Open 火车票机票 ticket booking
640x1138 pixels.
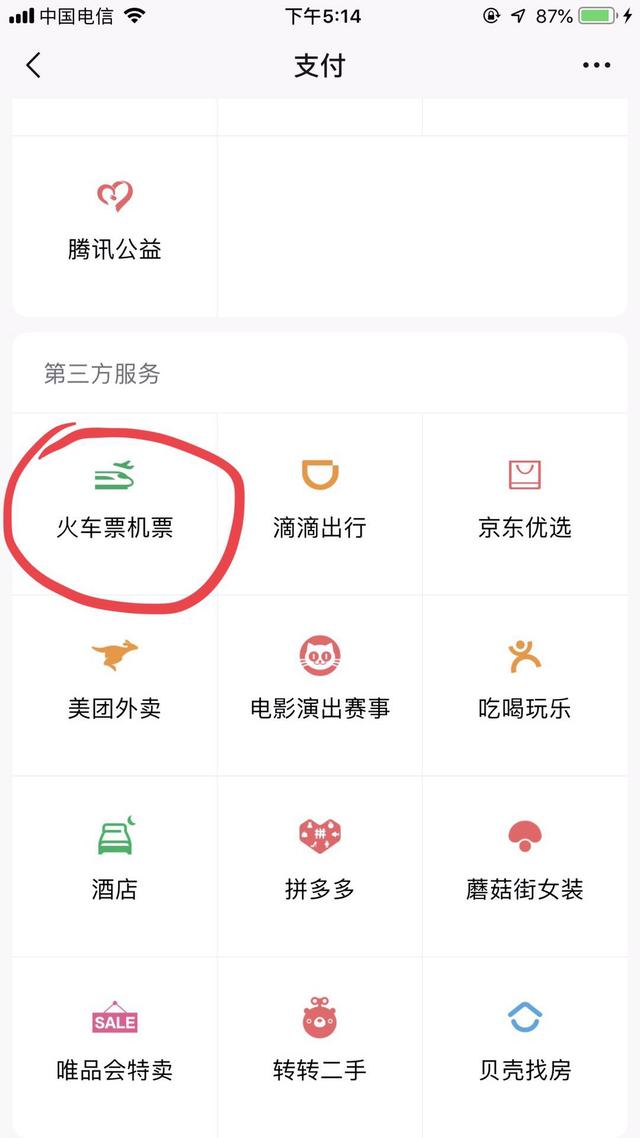tap(115, 500)
